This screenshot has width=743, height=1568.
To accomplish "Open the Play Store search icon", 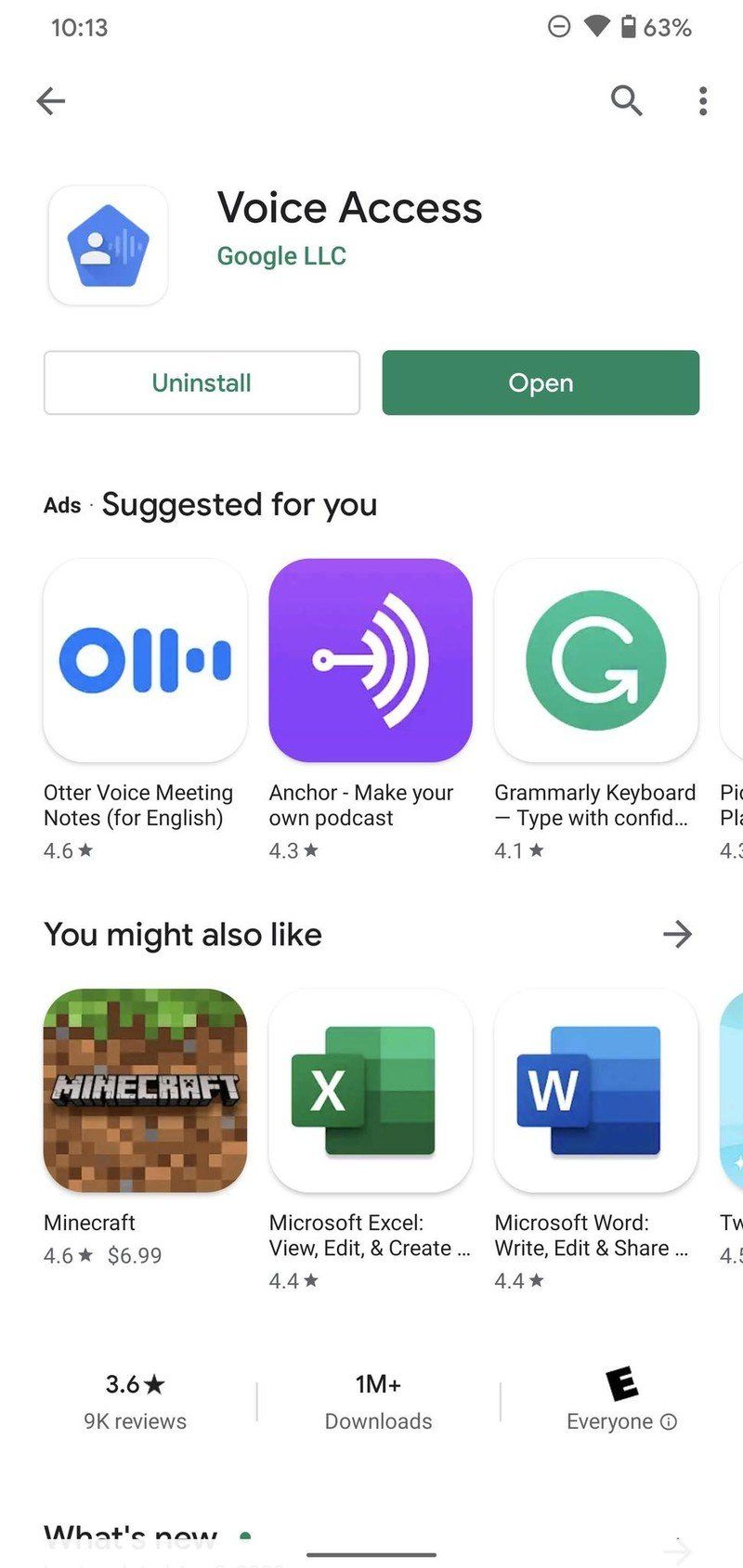I will 626,101.
